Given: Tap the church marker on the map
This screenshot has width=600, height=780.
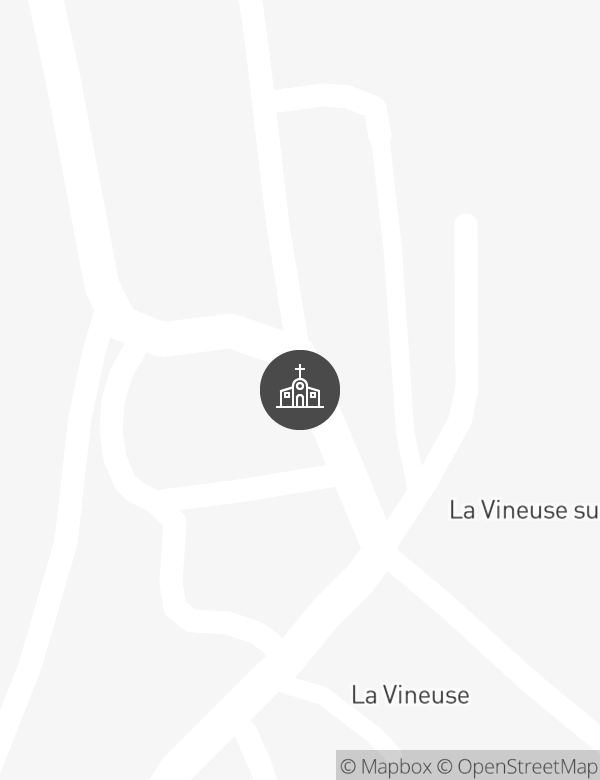Looking at the screenshot, I should 300,390.
